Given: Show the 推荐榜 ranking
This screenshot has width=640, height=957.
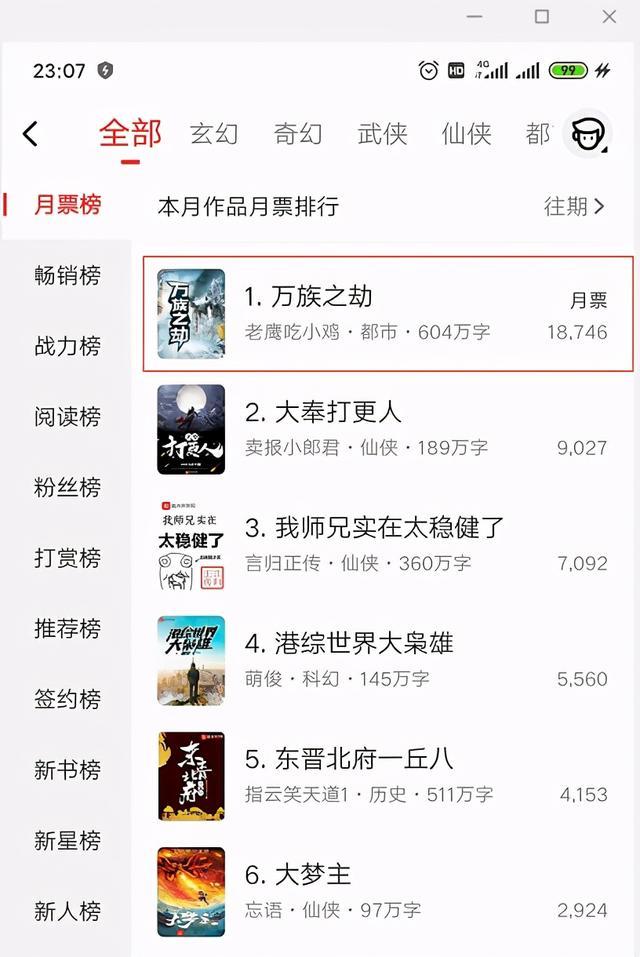Looking at the screenshot, I should (x=67, y=629).
